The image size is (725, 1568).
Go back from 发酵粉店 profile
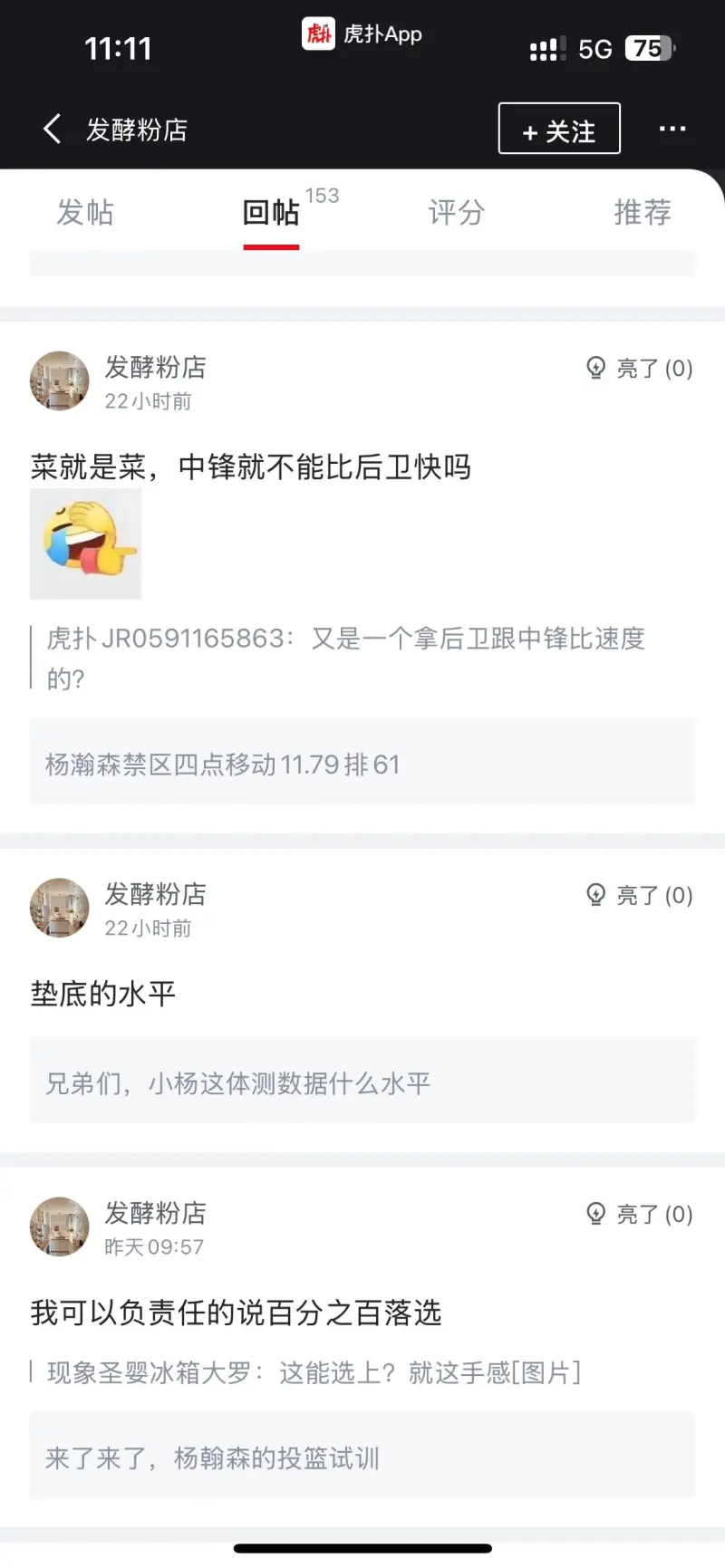pos(53,129)
